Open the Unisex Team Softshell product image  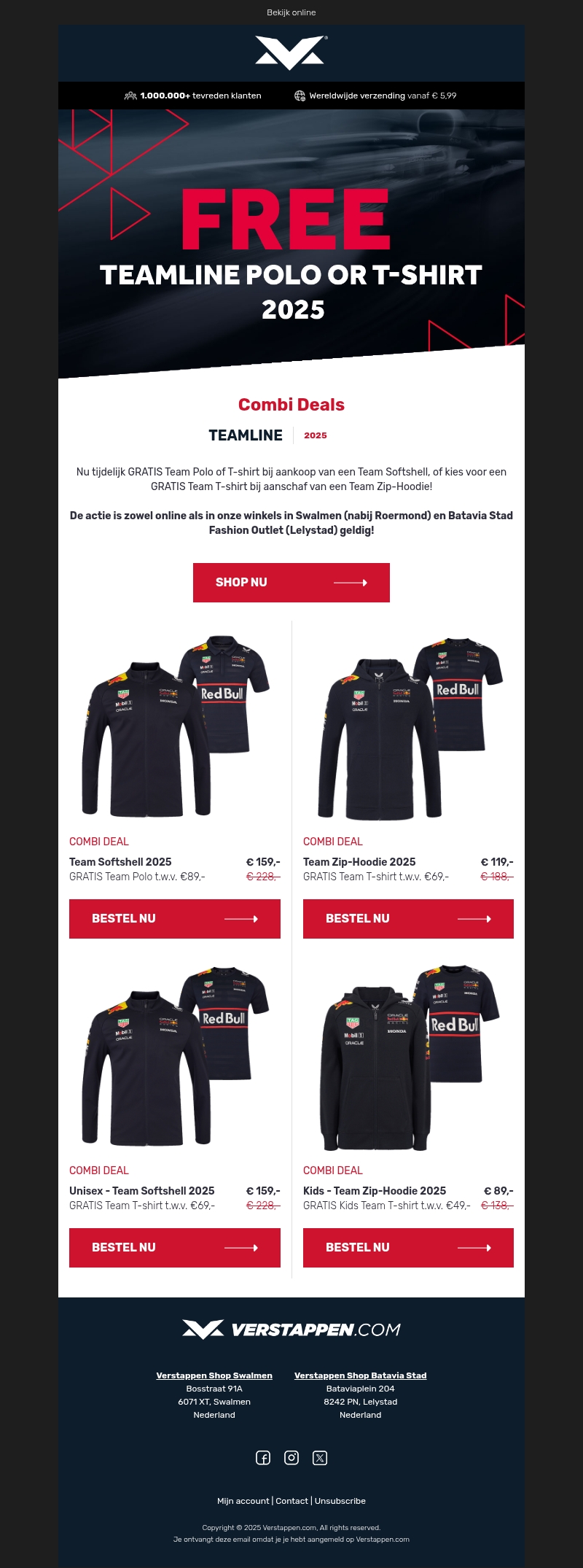pyautogui.click(x=175, y=1056)
